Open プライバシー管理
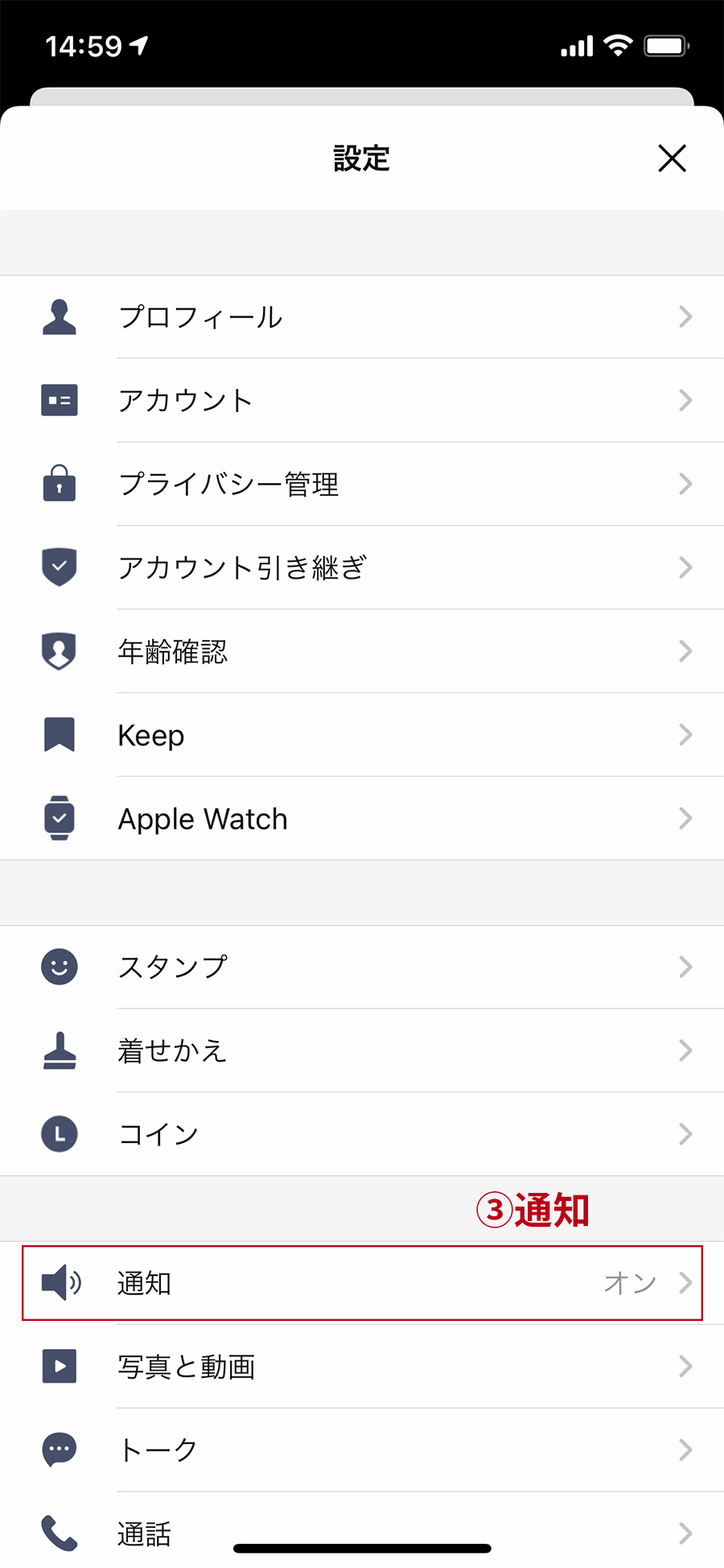724x1568 pixels. 362,484
